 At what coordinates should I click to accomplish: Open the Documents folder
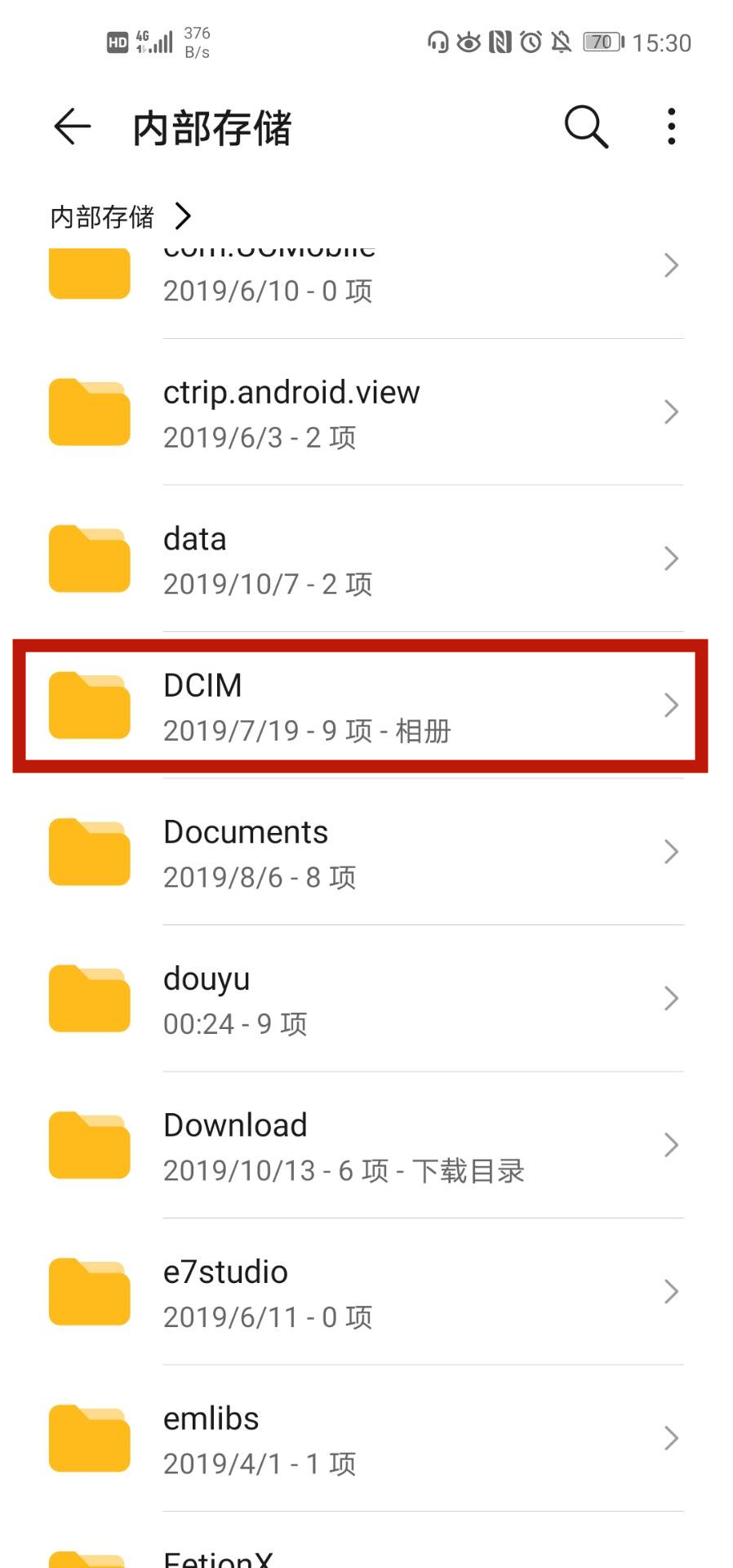pyautogui.click(x=366, y=853)
